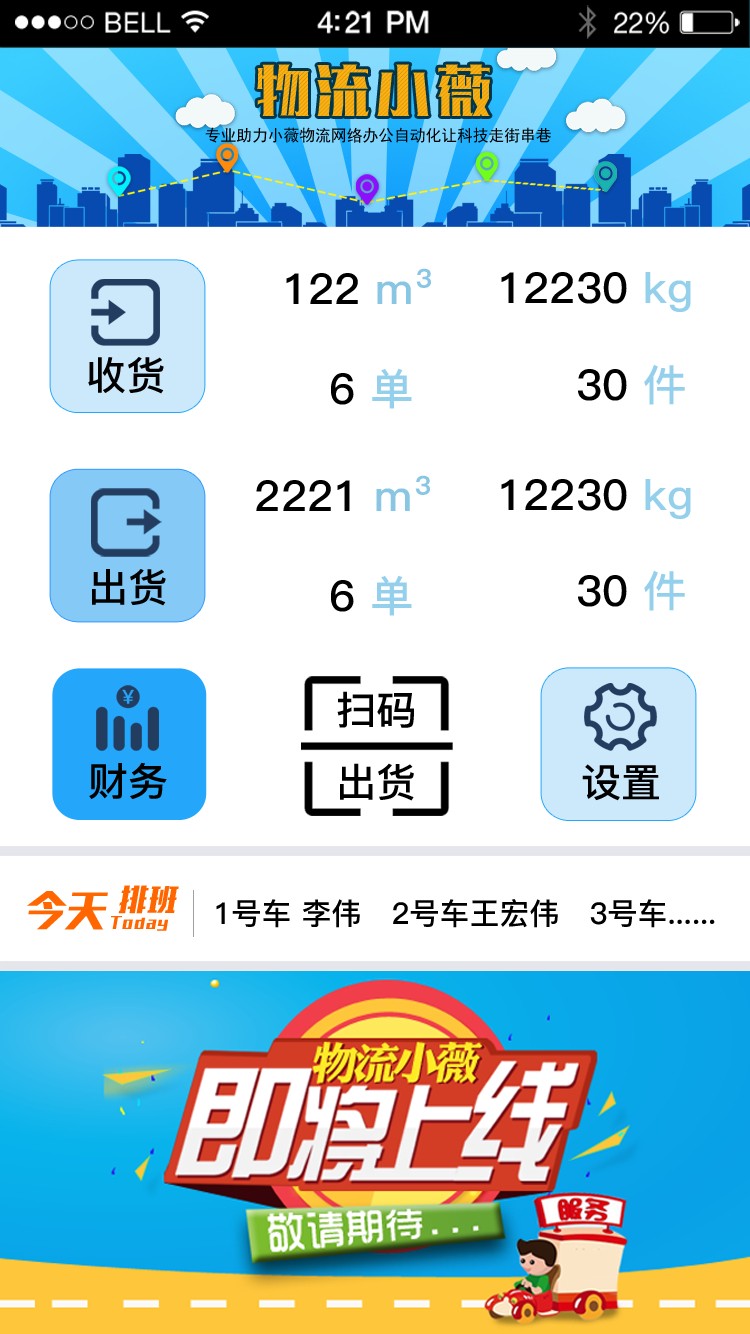Open 设置 settings

point(618,743)
